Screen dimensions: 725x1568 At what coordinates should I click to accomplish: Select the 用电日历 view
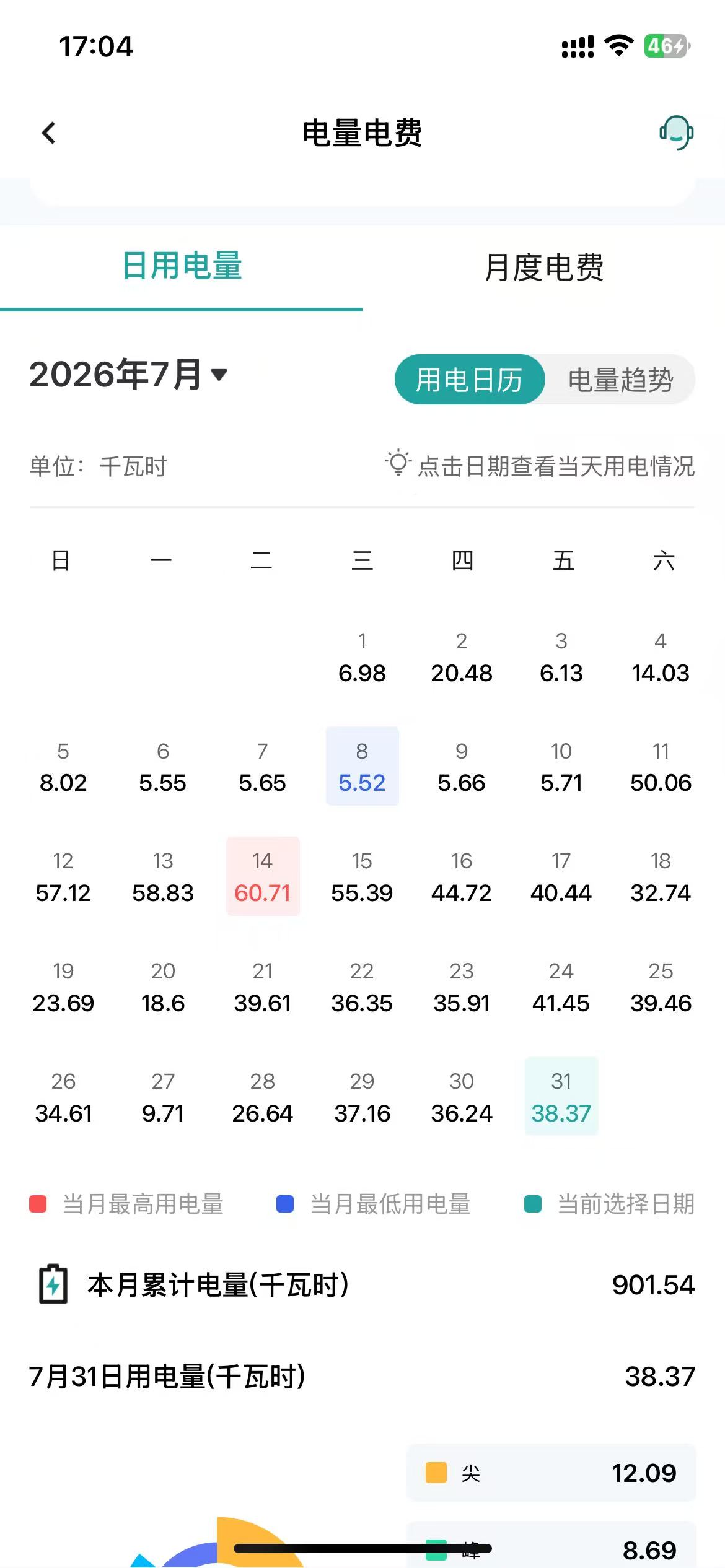coord(470,380)
